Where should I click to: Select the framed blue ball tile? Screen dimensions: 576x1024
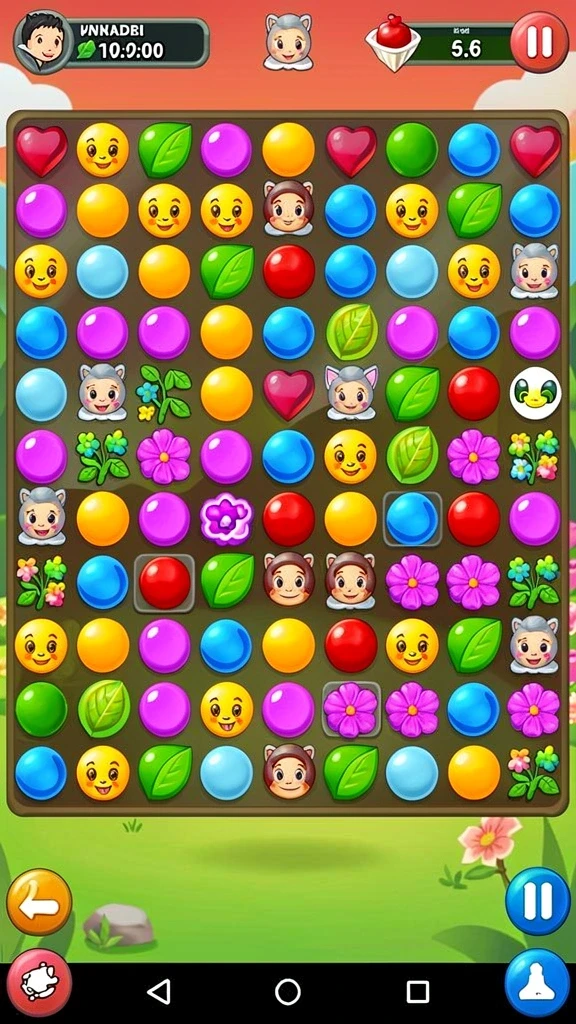(412, 519)
